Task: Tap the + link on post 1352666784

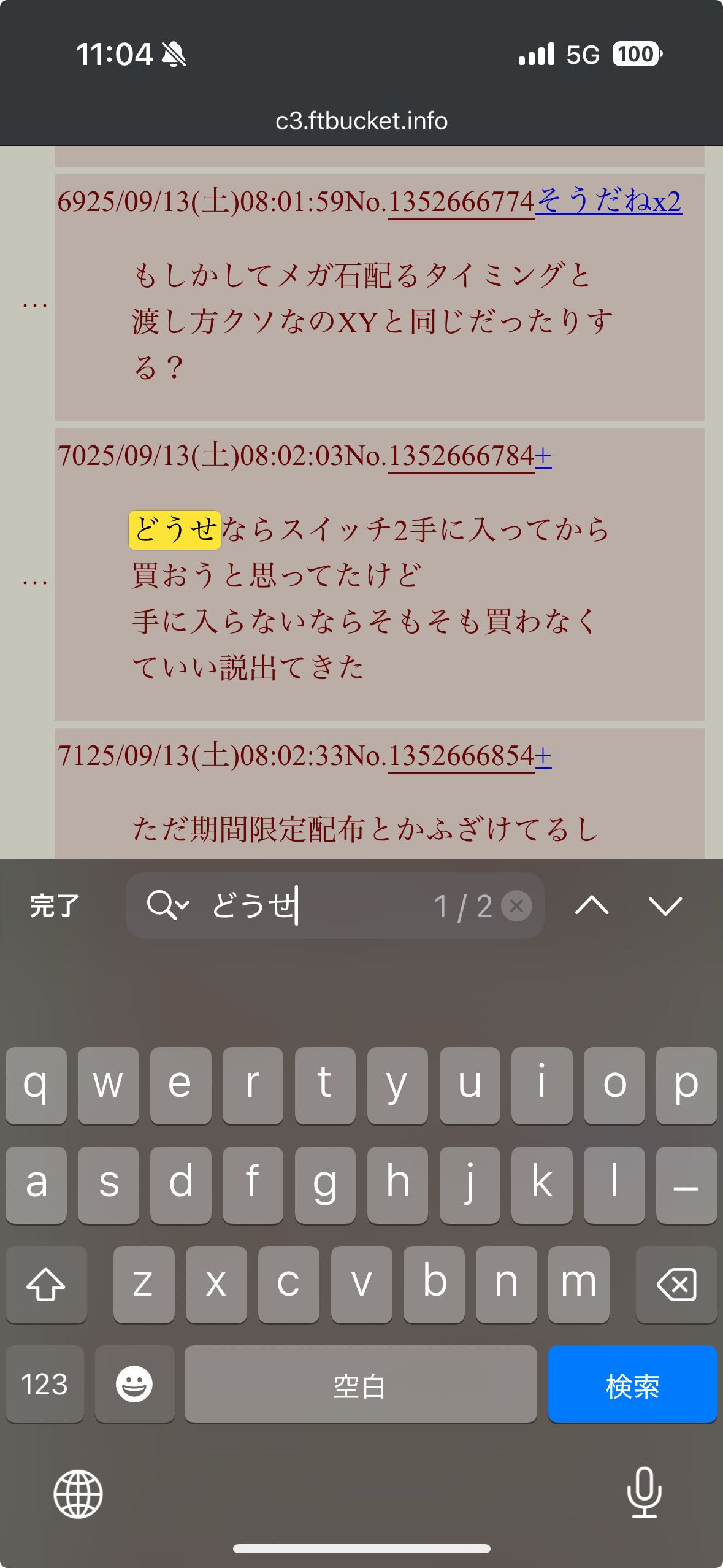Action: point(543,456)
